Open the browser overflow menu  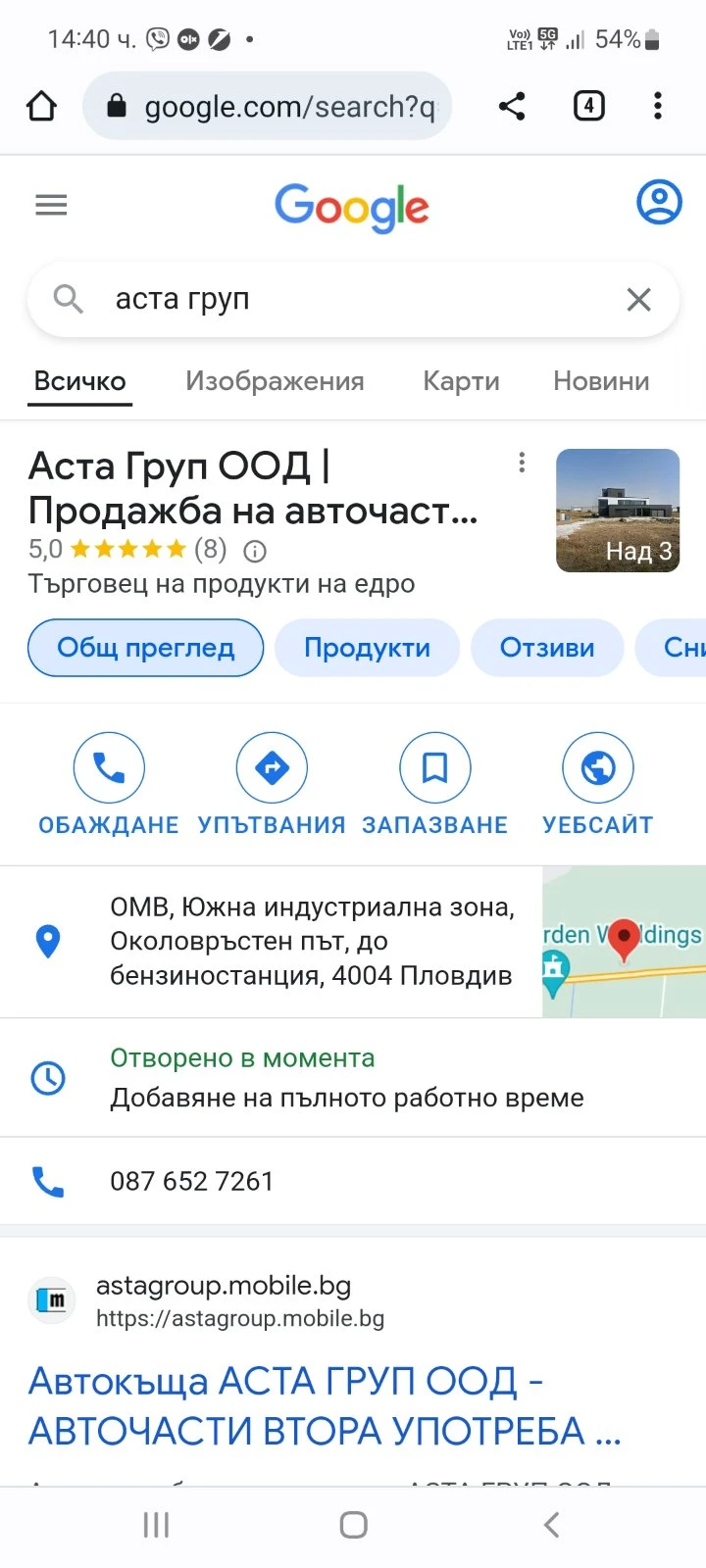point(657,106)
